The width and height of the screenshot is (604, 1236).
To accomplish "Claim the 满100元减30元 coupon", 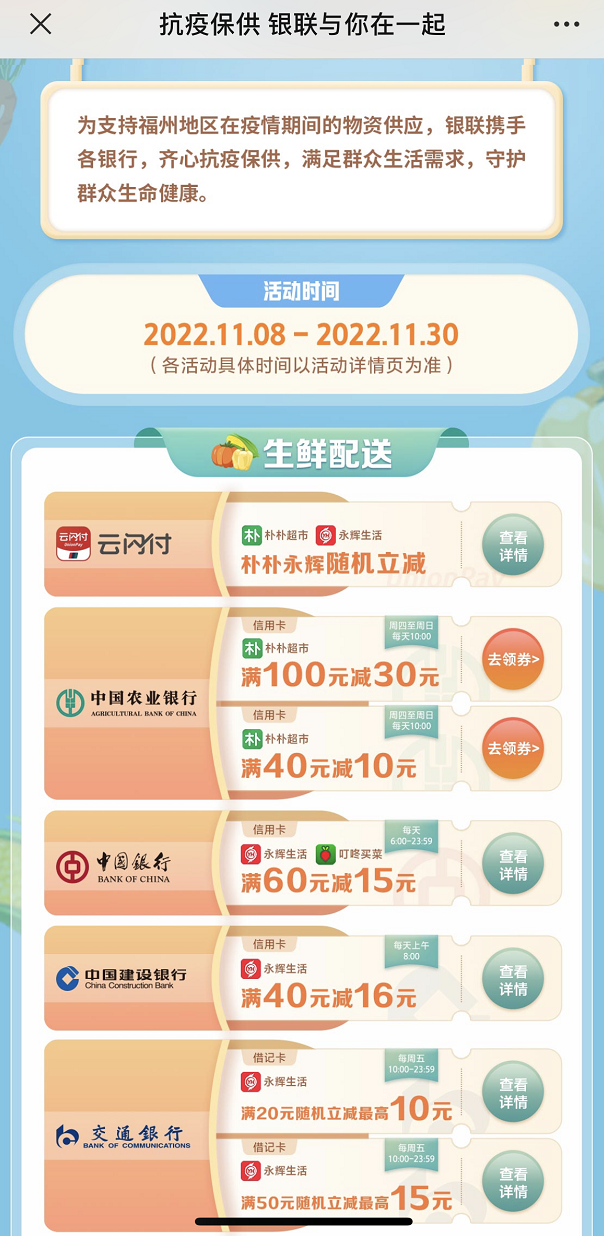I will click(x=513, y=659).
